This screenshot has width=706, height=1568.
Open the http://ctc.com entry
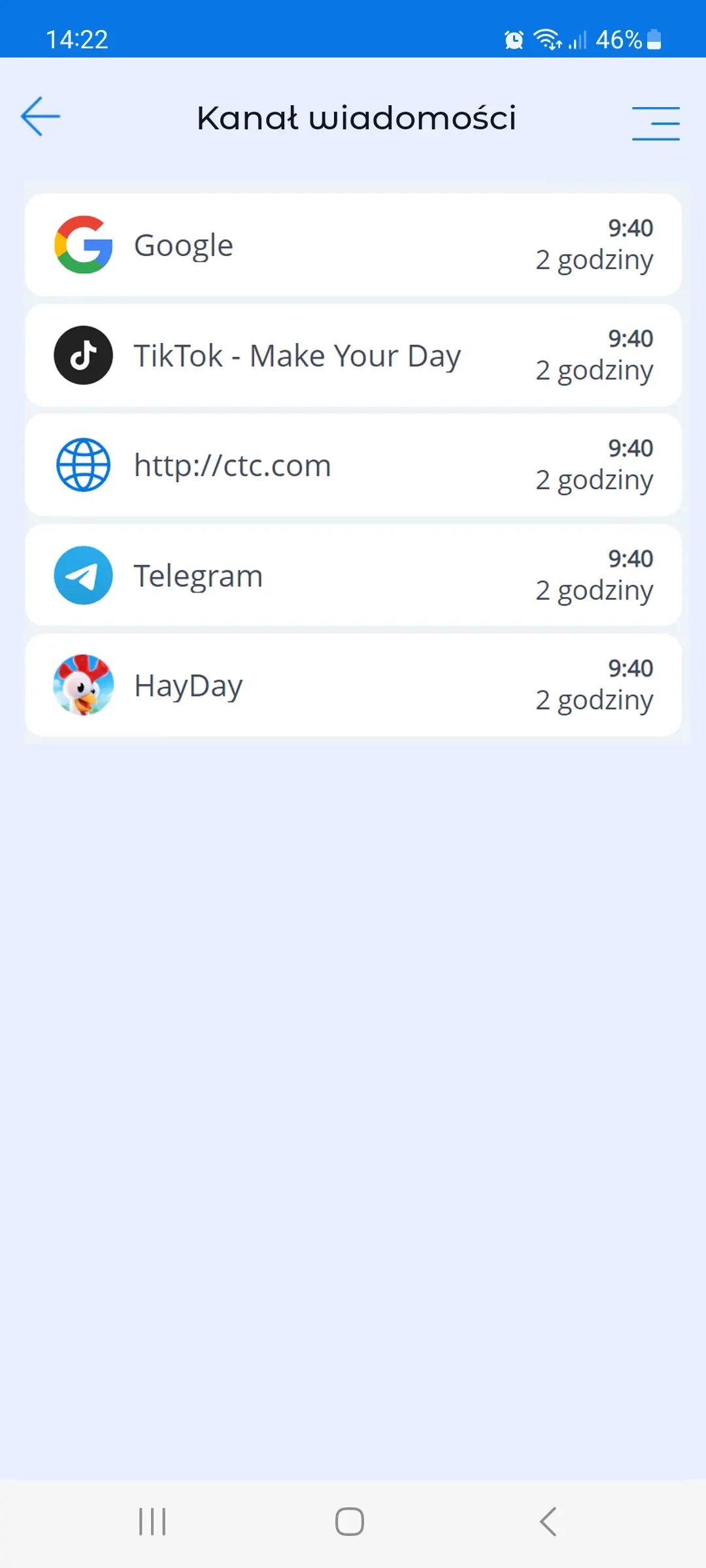coord(353,465)
